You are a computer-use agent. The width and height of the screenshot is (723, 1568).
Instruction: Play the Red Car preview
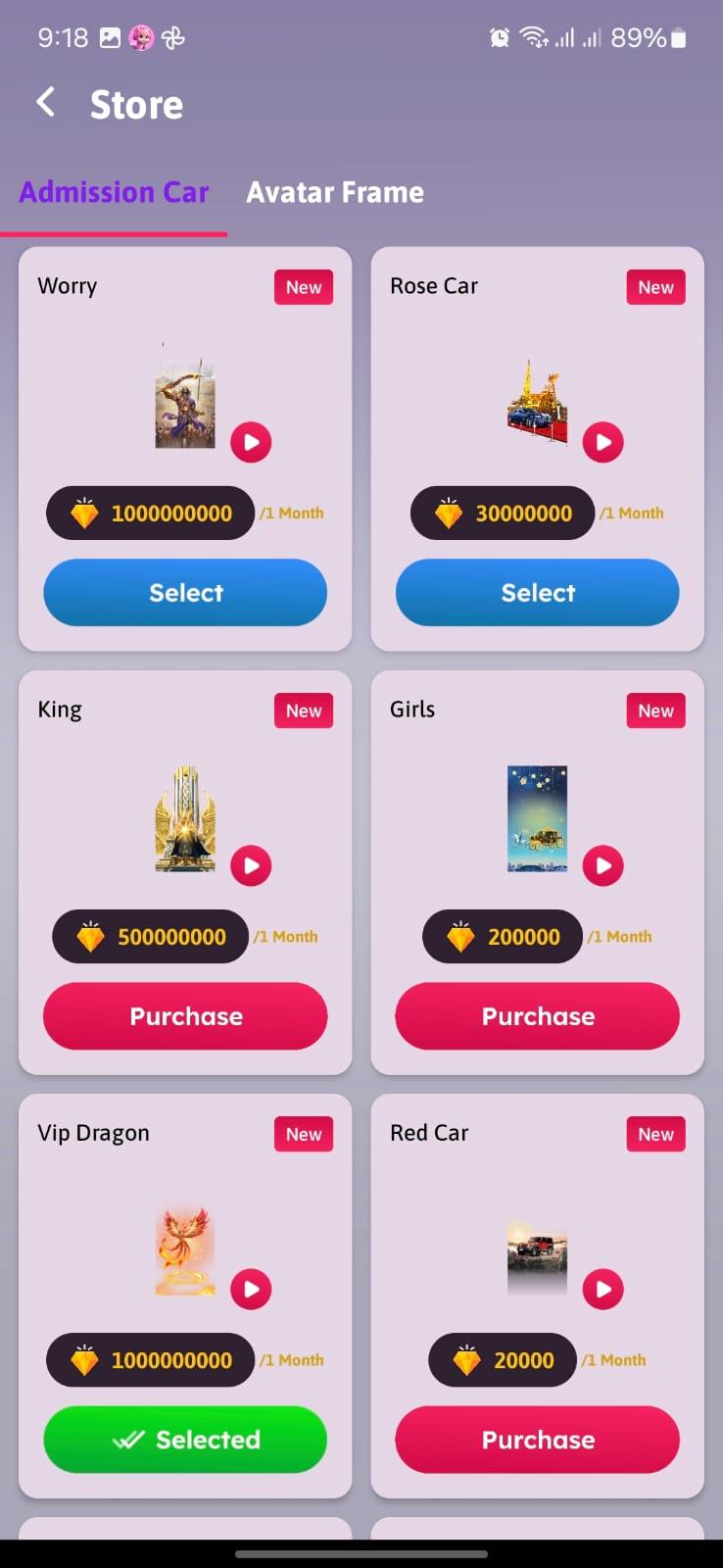pos(603,1289)
